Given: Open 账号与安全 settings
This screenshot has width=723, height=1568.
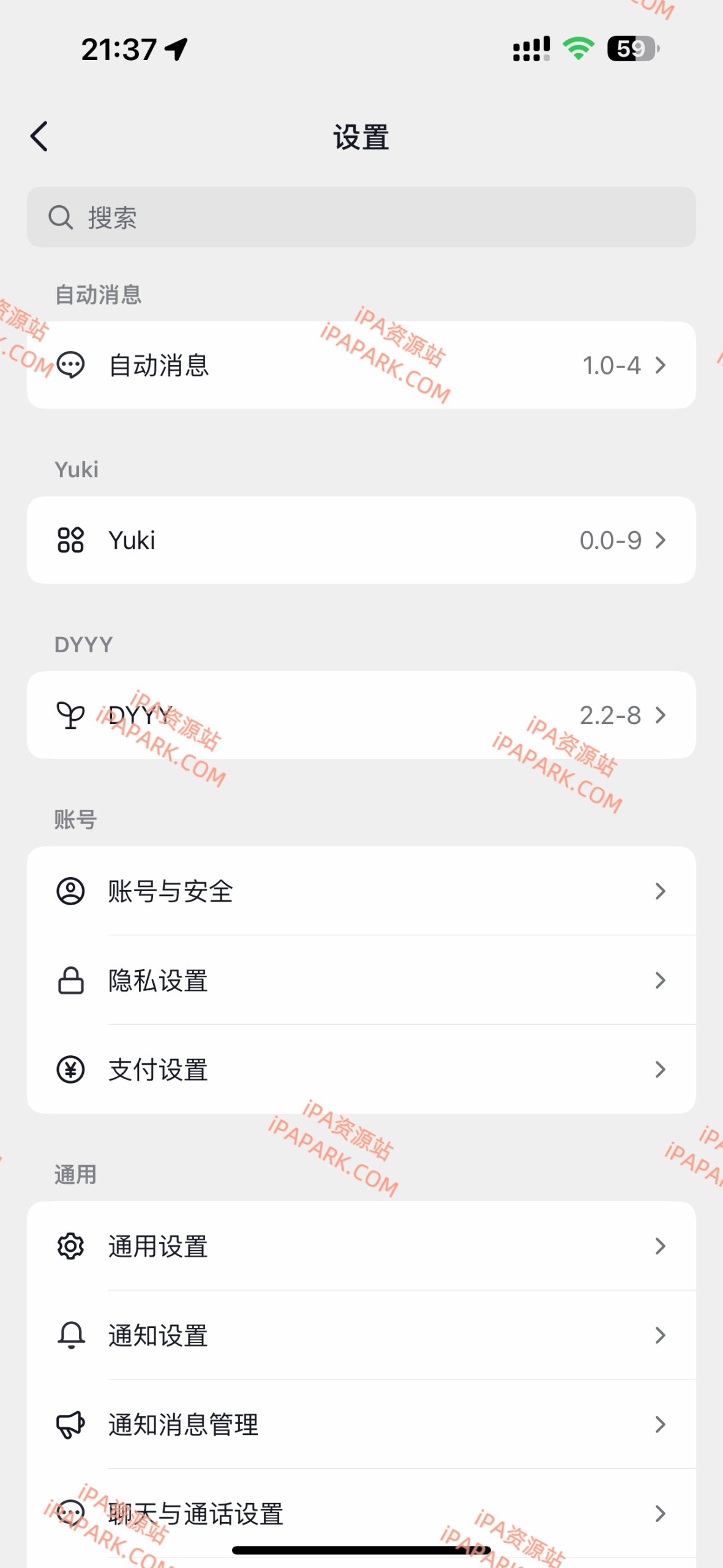Looking at the screenshot, I should pyautogui.click(x=361, y=892).
